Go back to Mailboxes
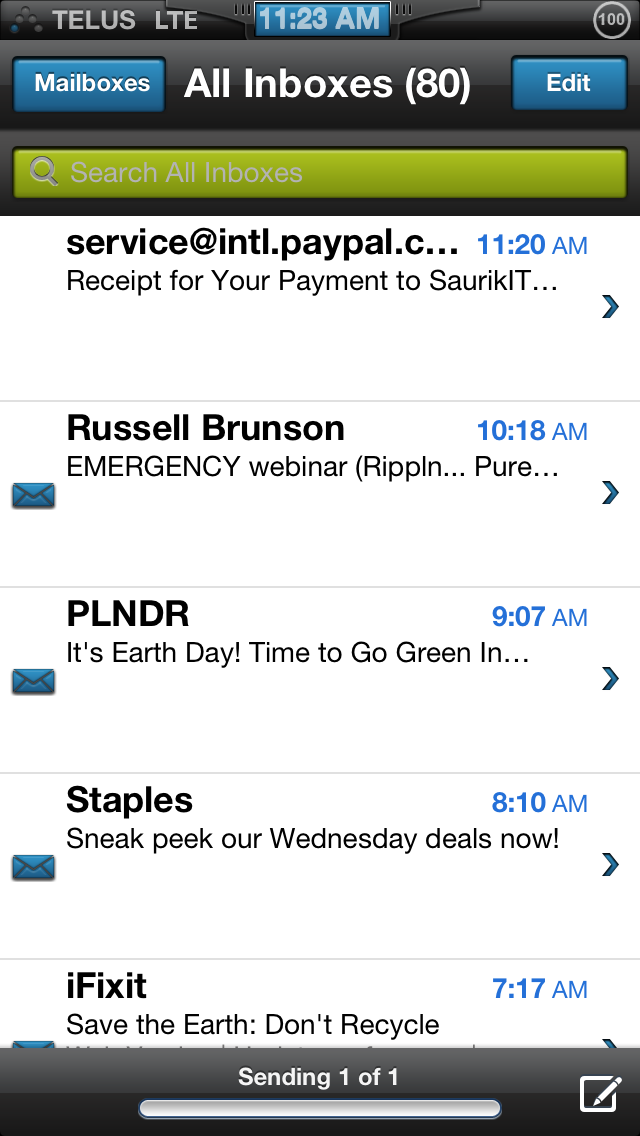Screen dimensions: 640x1136 click(x=89, y=83)
